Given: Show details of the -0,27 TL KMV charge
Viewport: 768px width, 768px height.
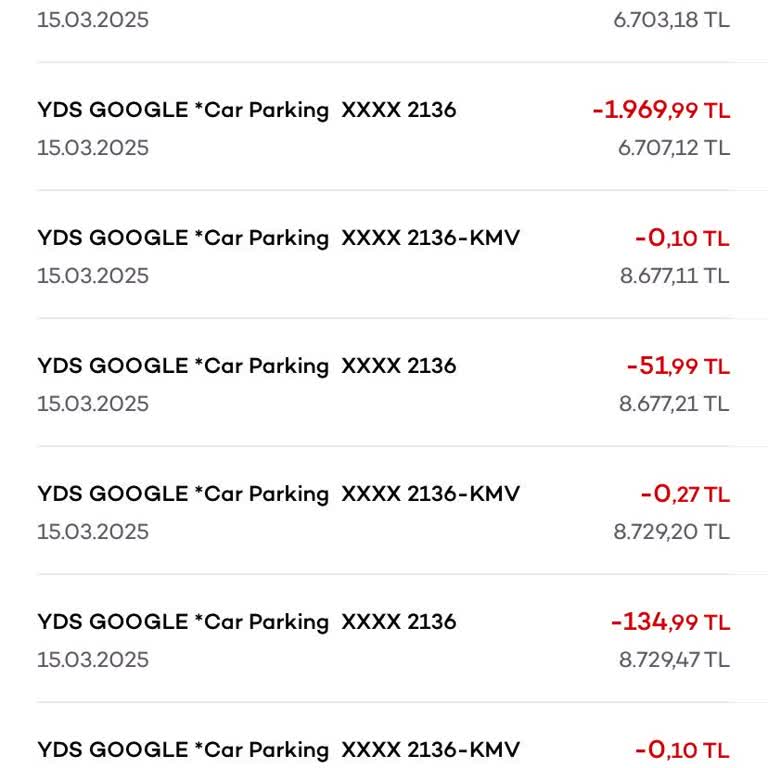Looking at the screenshot, I should point(383,511).
